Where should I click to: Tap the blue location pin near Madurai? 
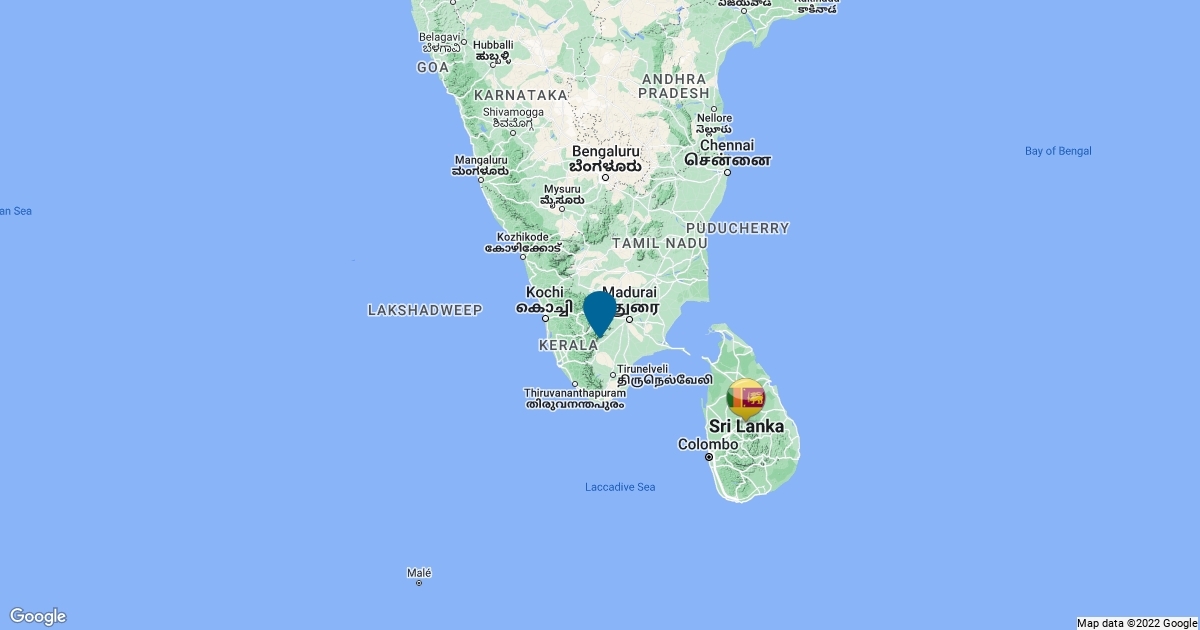[x=599, y=312]
